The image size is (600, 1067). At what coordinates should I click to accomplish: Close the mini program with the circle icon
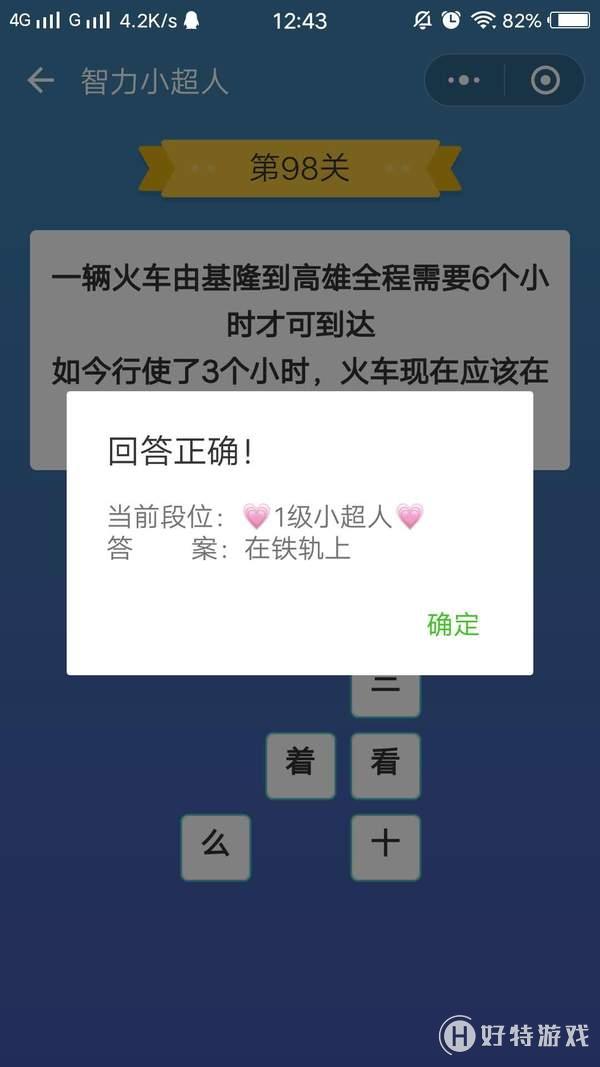544,81
